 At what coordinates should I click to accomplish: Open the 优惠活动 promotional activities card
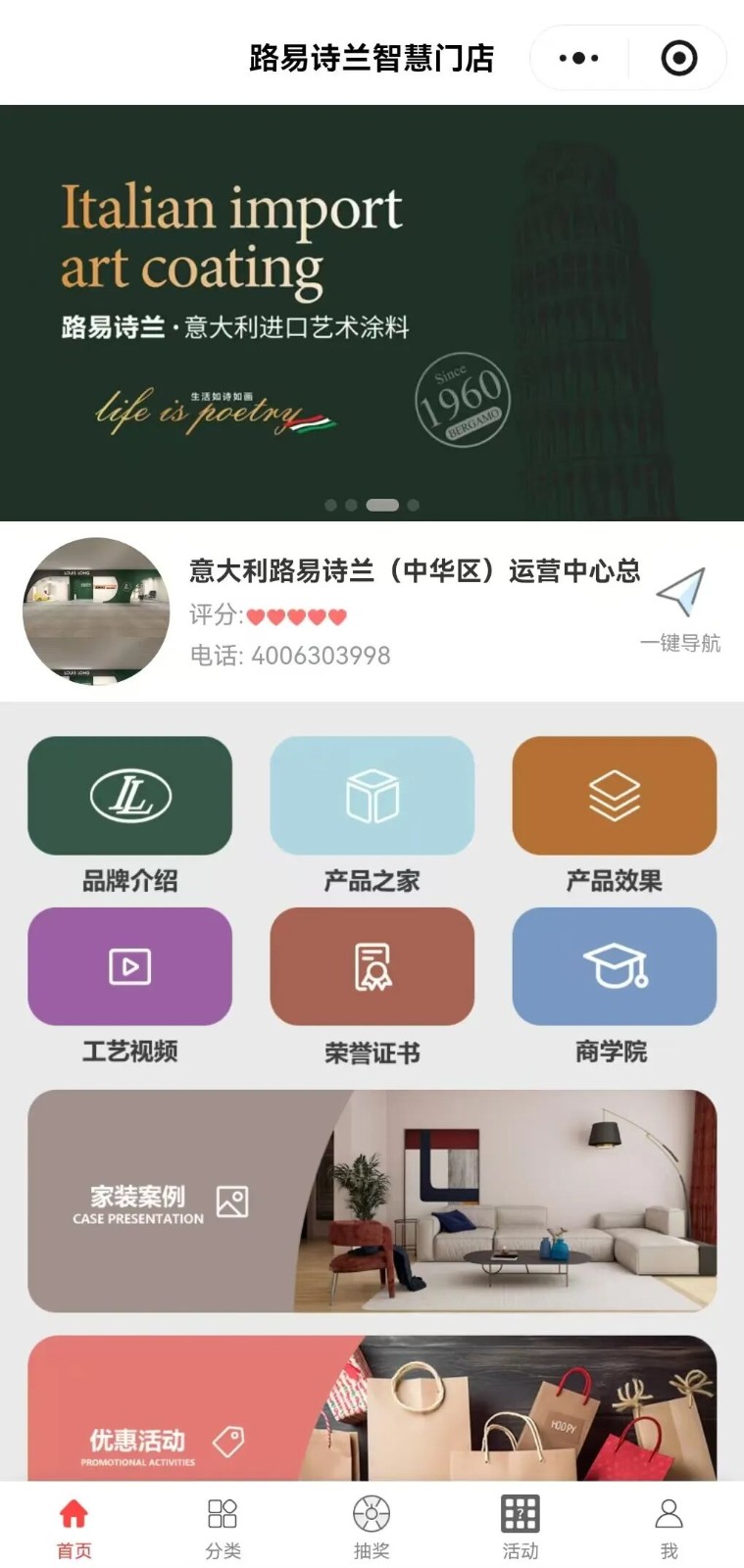pos(372,1411)
